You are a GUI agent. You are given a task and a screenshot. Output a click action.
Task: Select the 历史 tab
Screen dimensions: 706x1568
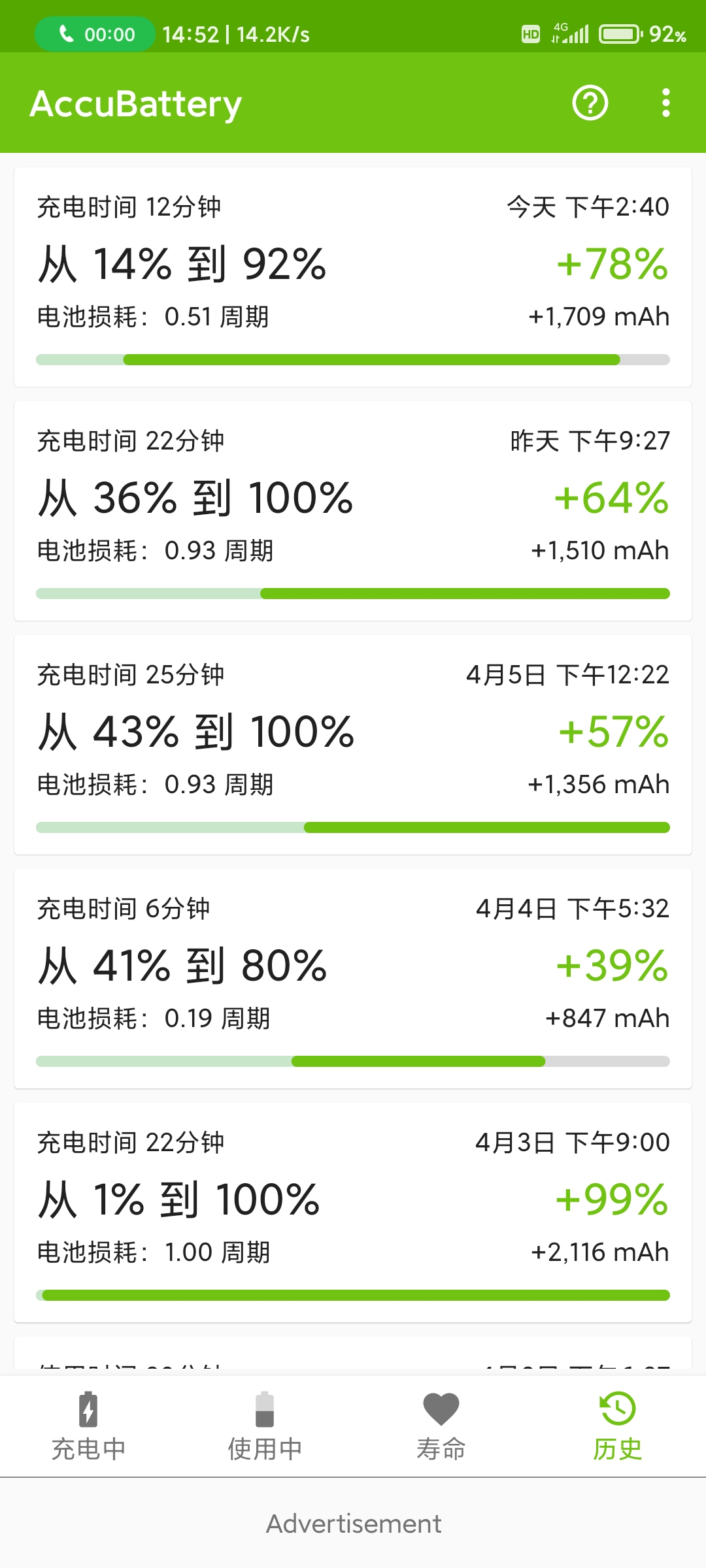click(618, 1426)
